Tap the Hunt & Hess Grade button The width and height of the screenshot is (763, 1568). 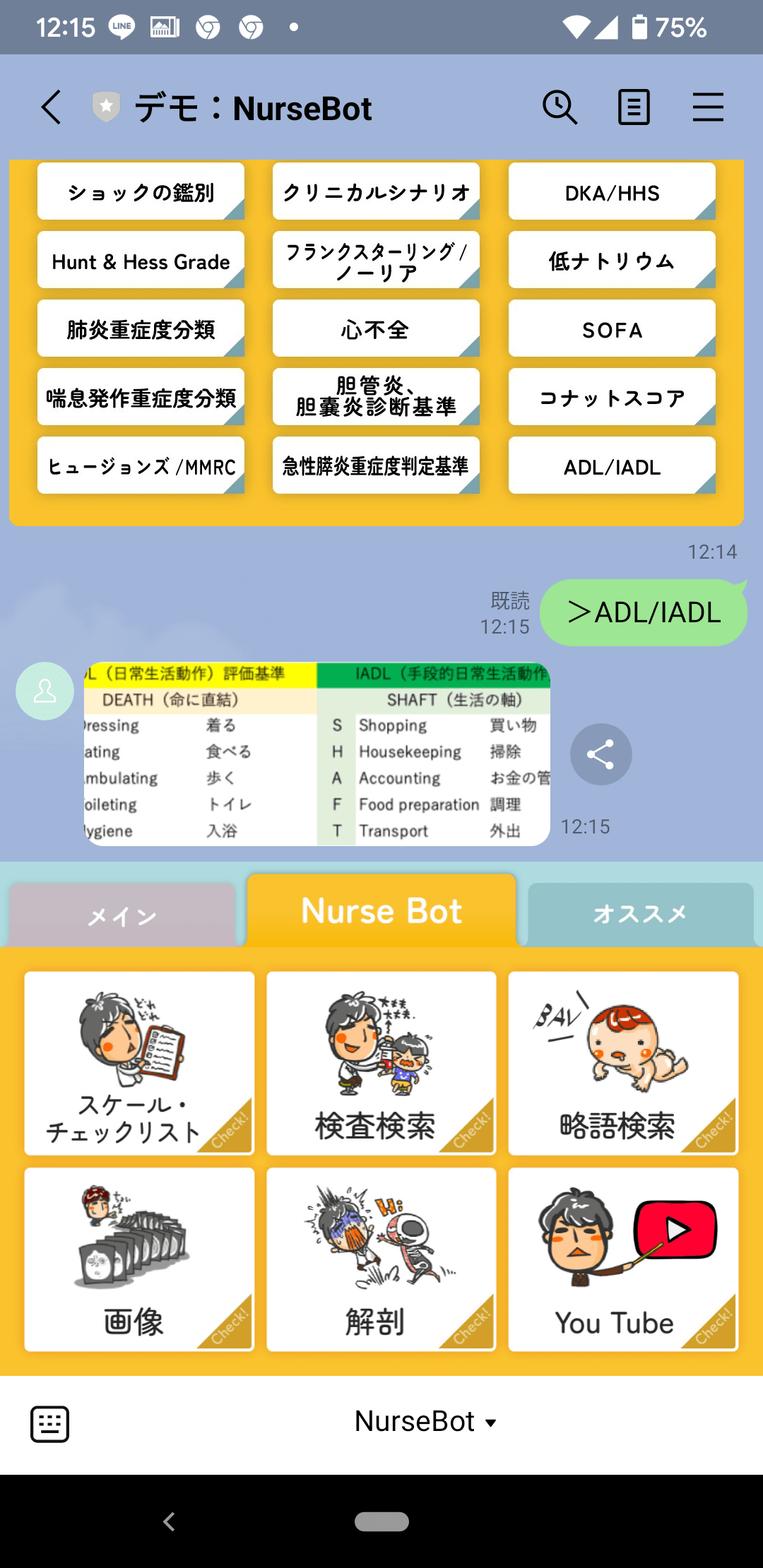click(141, 261)
